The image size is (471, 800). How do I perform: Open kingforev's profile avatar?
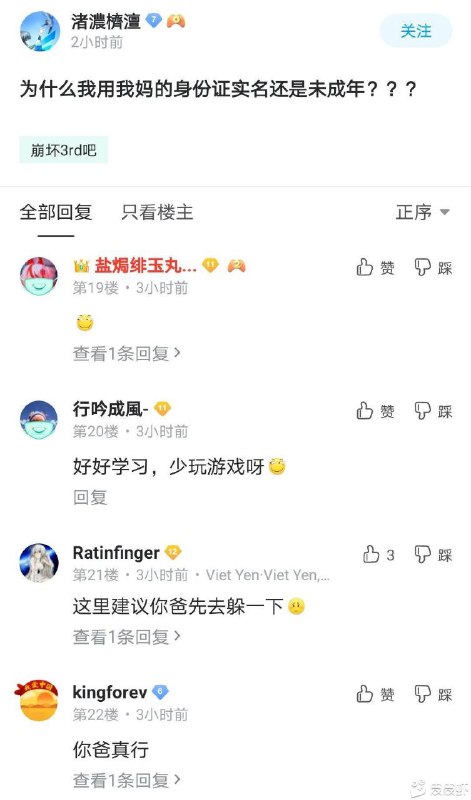[x=36, y=701]
